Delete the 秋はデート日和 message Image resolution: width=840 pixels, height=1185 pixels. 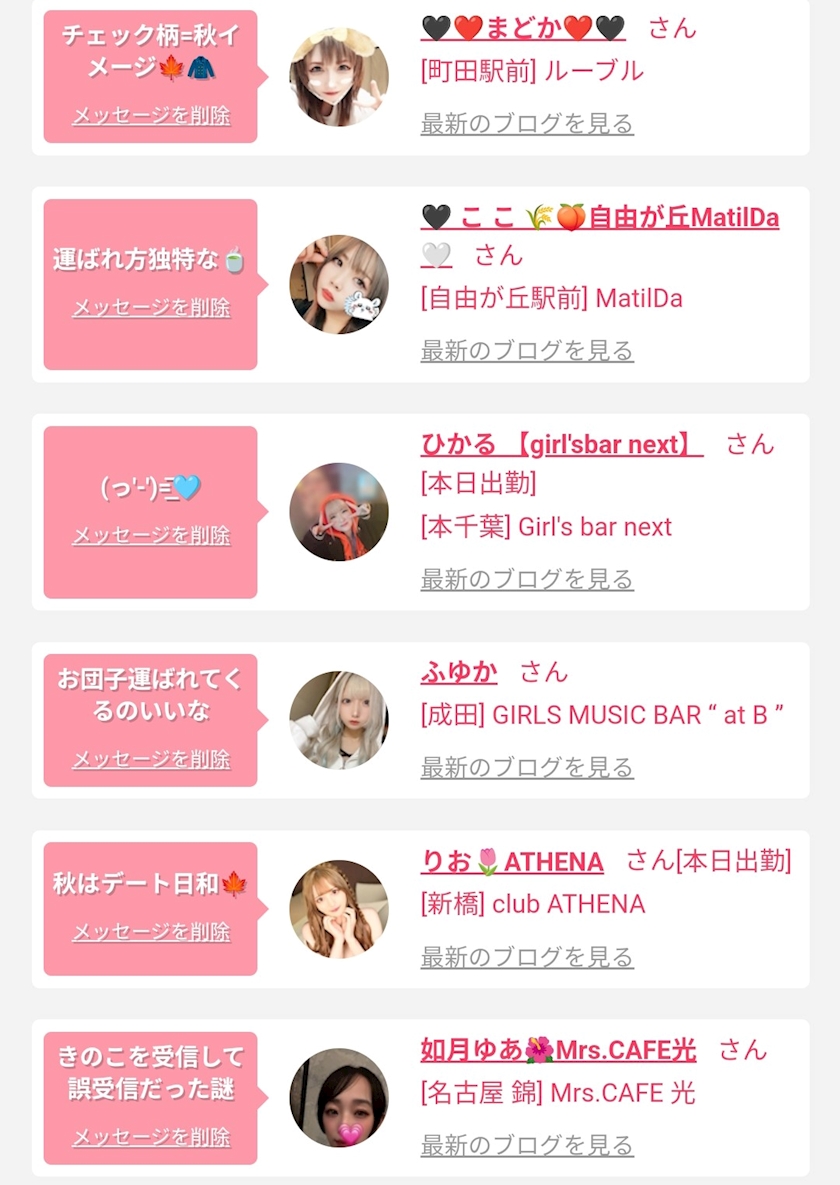151,932
